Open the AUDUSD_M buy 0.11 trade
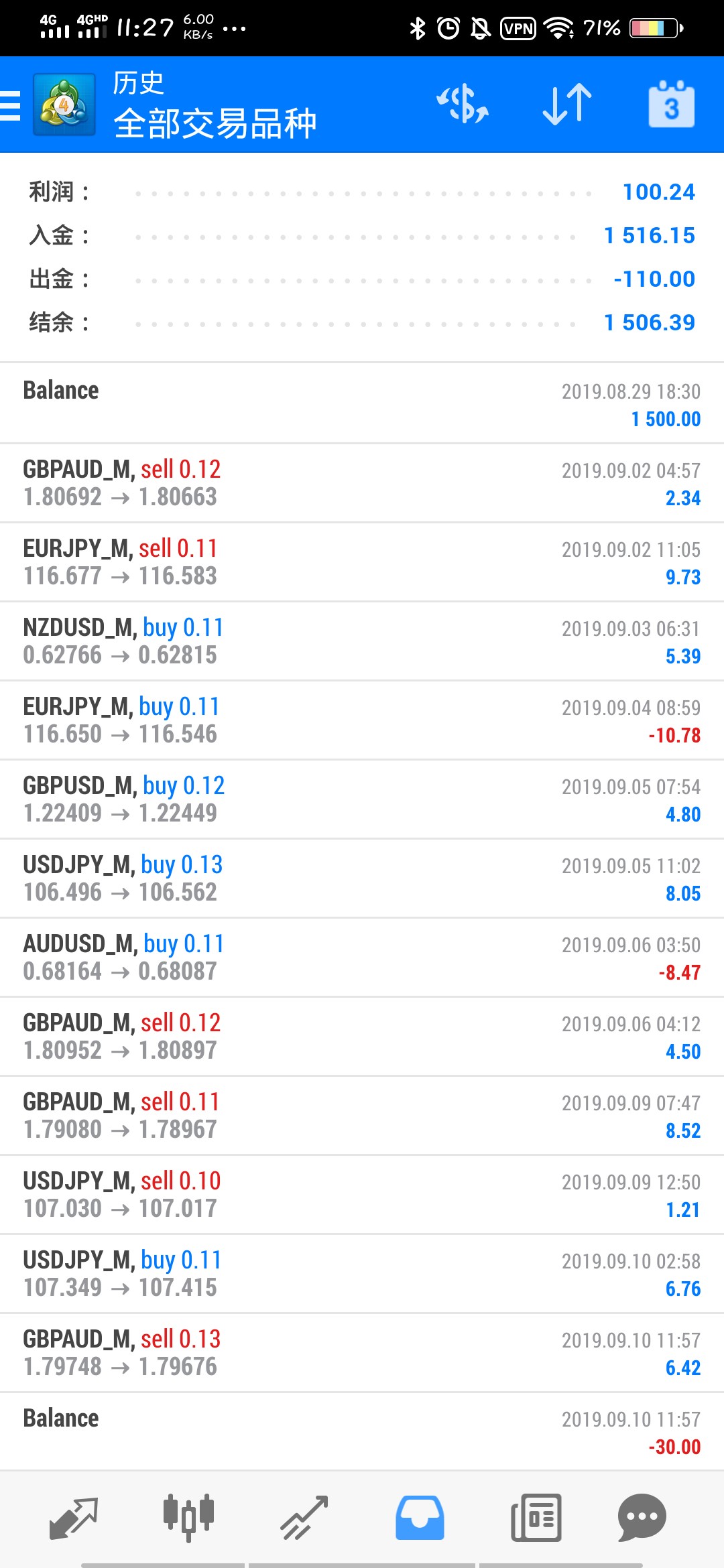The height and width of the screenshot is (1568, 724). [362, 958]
